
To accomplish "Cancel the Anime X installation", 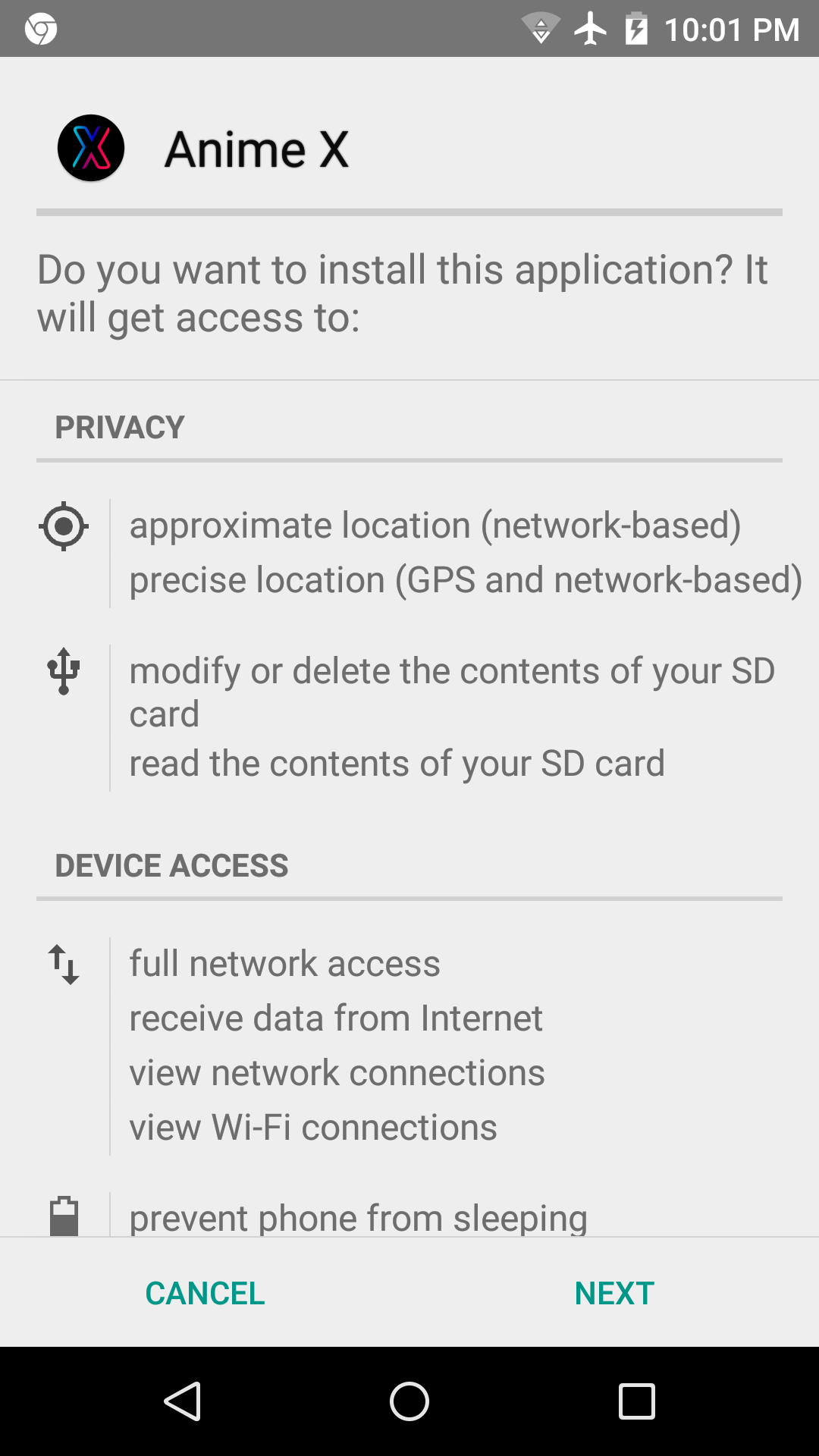I will (x=205, y=1293).
